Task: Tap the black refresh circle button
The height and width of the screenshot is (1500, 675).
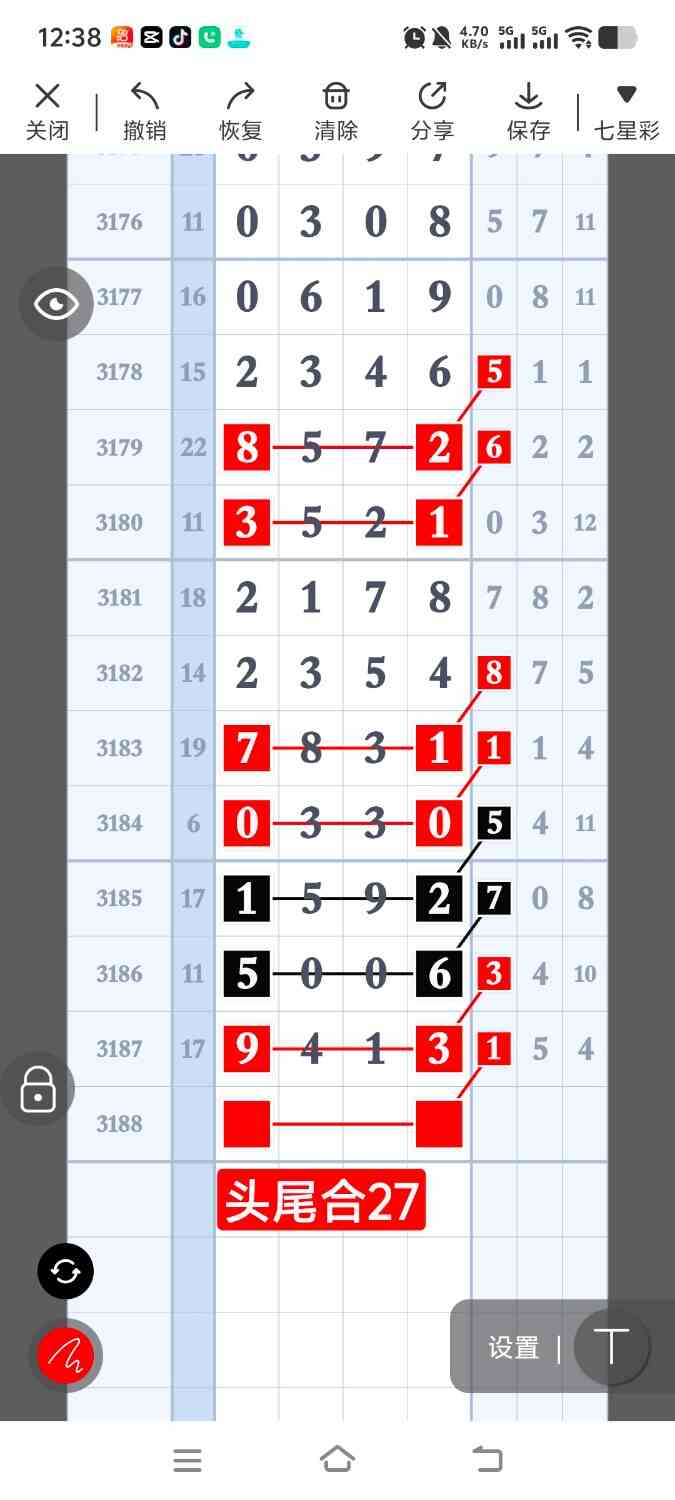Action: pos(66,1272)
